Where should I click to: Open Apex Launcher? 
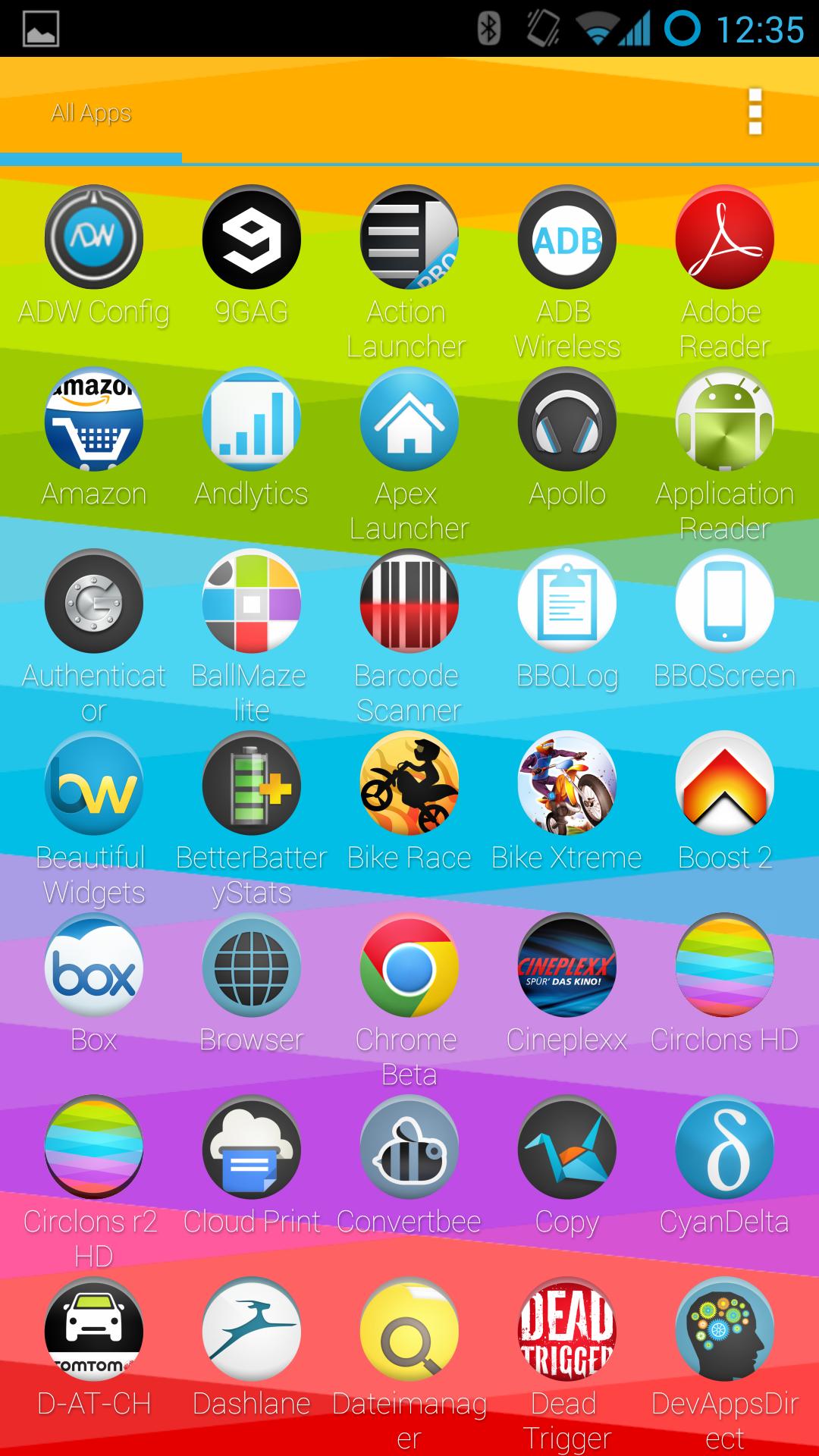[409, 421]
